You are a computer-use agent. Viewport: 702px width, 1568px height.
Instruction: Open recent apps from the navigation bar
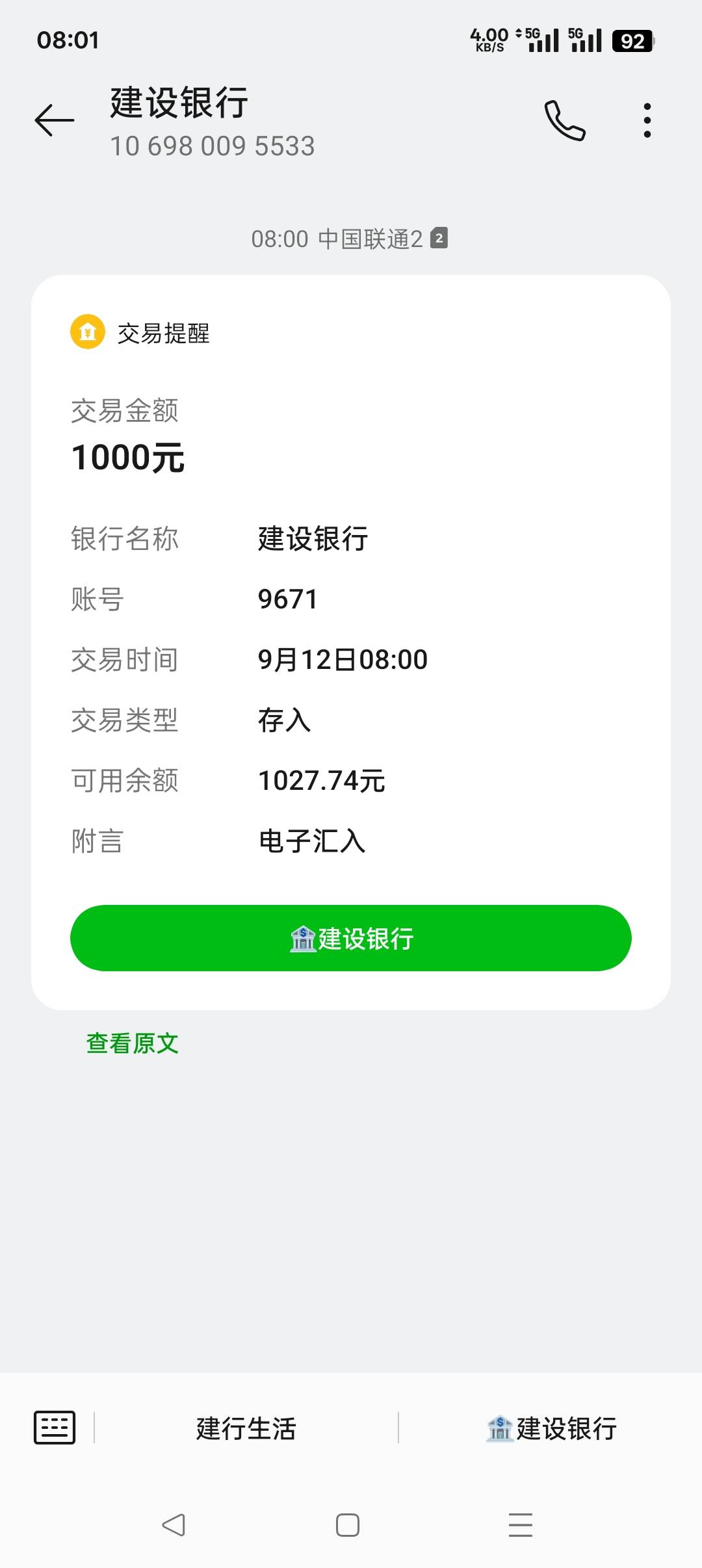click(521, 1525)
